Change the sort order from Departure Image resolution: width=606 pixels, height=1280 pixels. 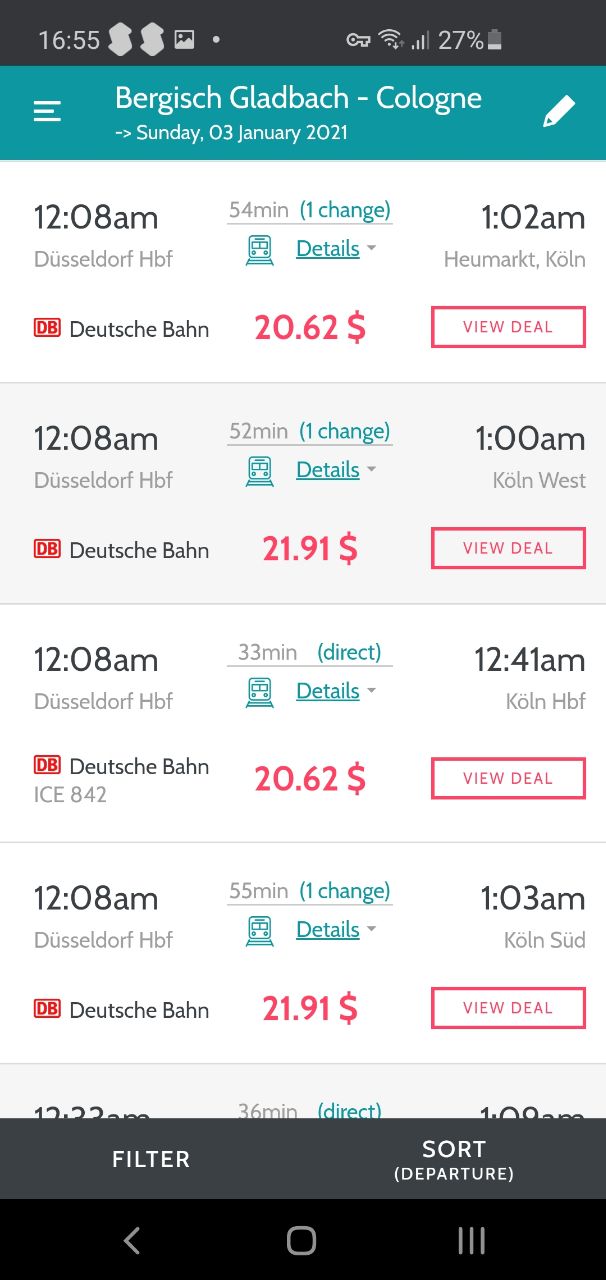454,1159
